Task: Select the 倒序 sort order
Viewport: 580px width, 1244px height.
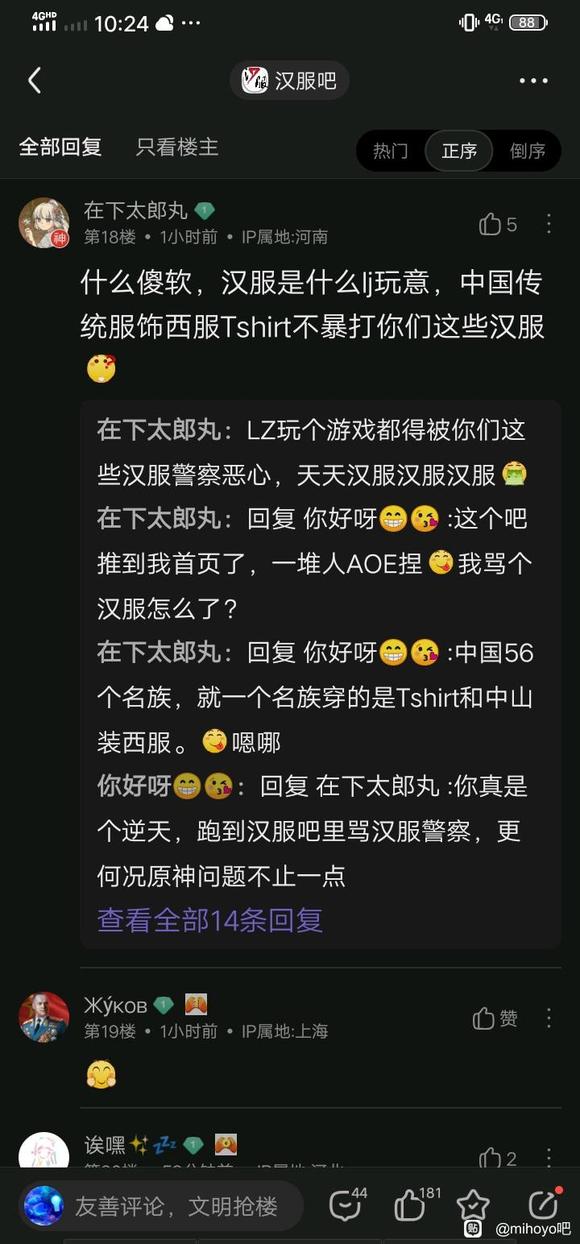Action: pyautogui.click(x=527, y=151)
